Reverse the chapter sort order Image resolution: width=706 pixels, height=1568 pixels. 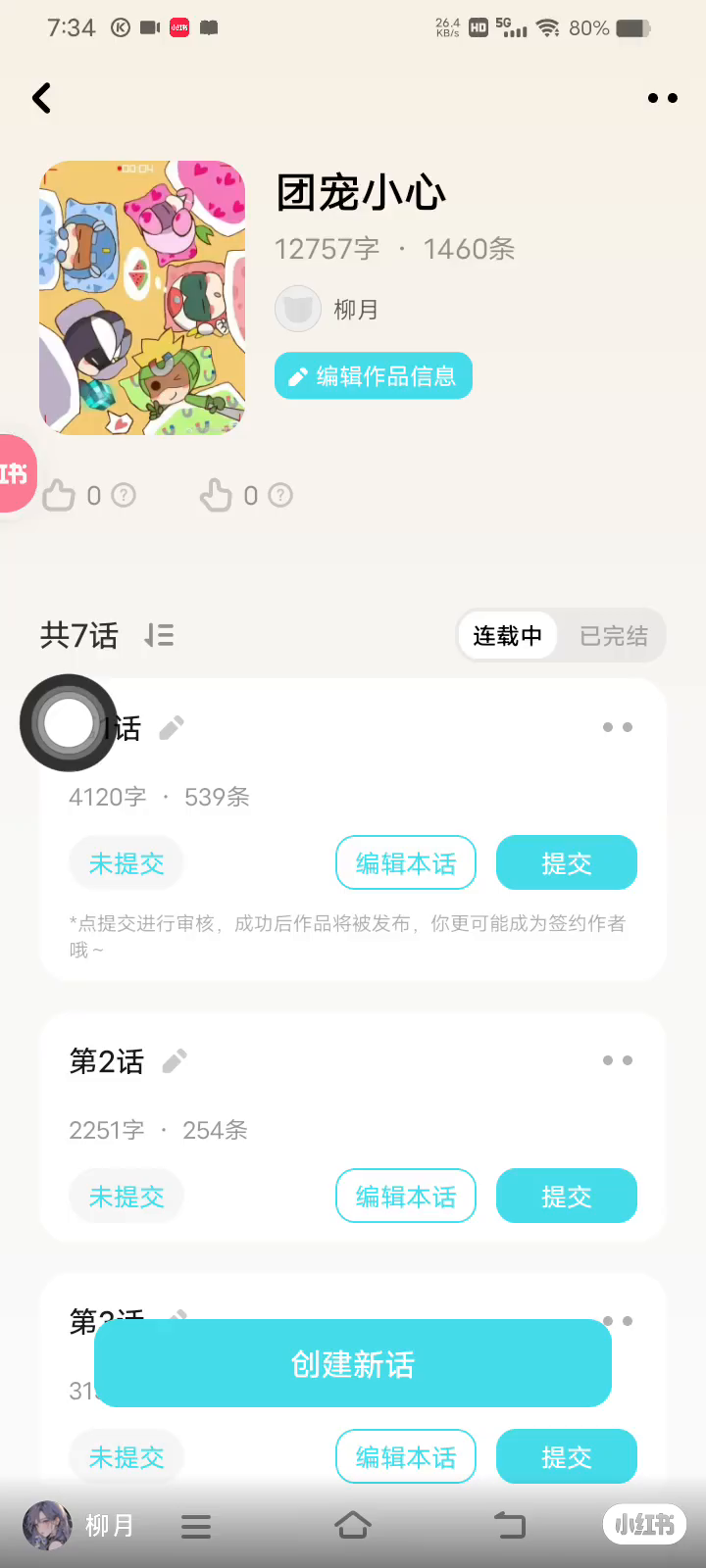coord(159,636)
